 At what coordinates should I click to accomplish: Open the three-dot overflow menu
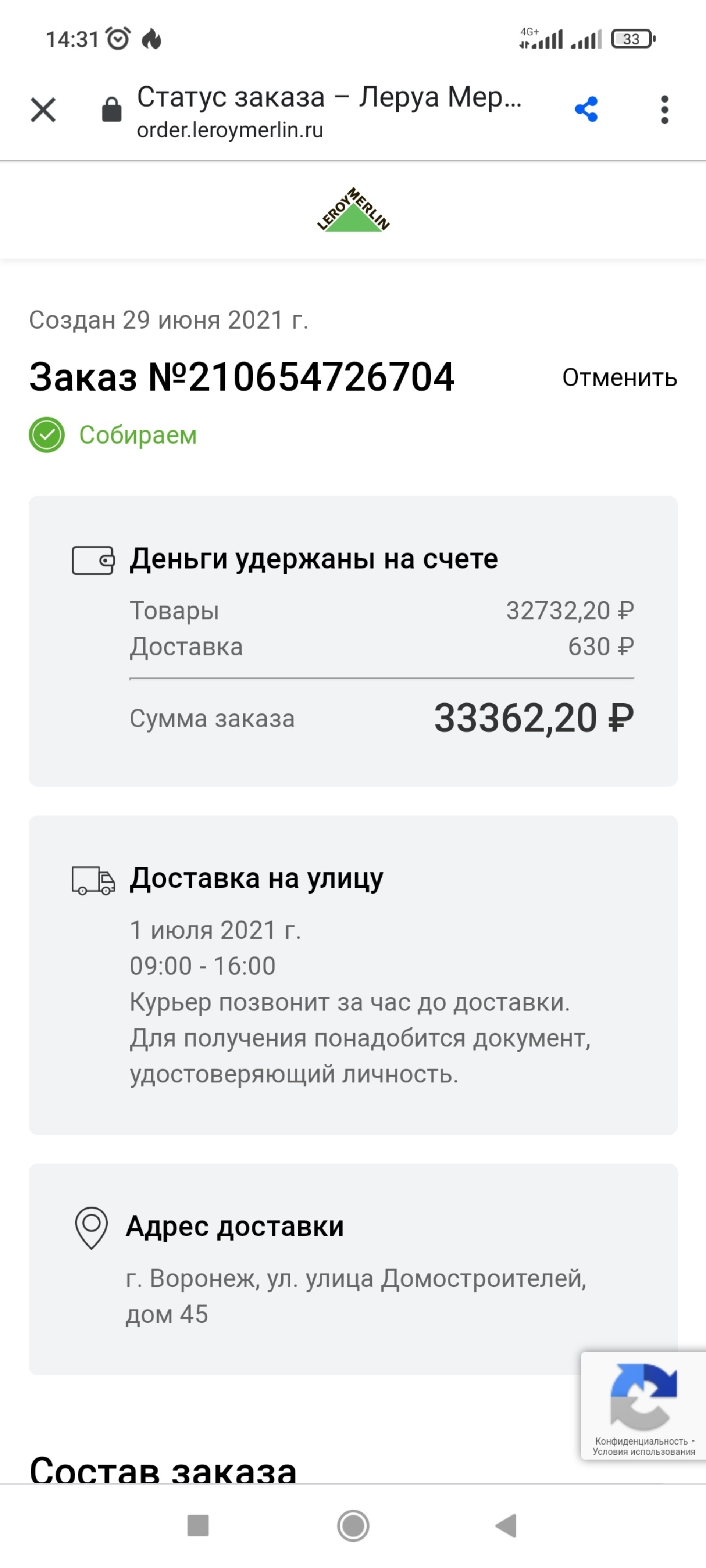[664, 110]
